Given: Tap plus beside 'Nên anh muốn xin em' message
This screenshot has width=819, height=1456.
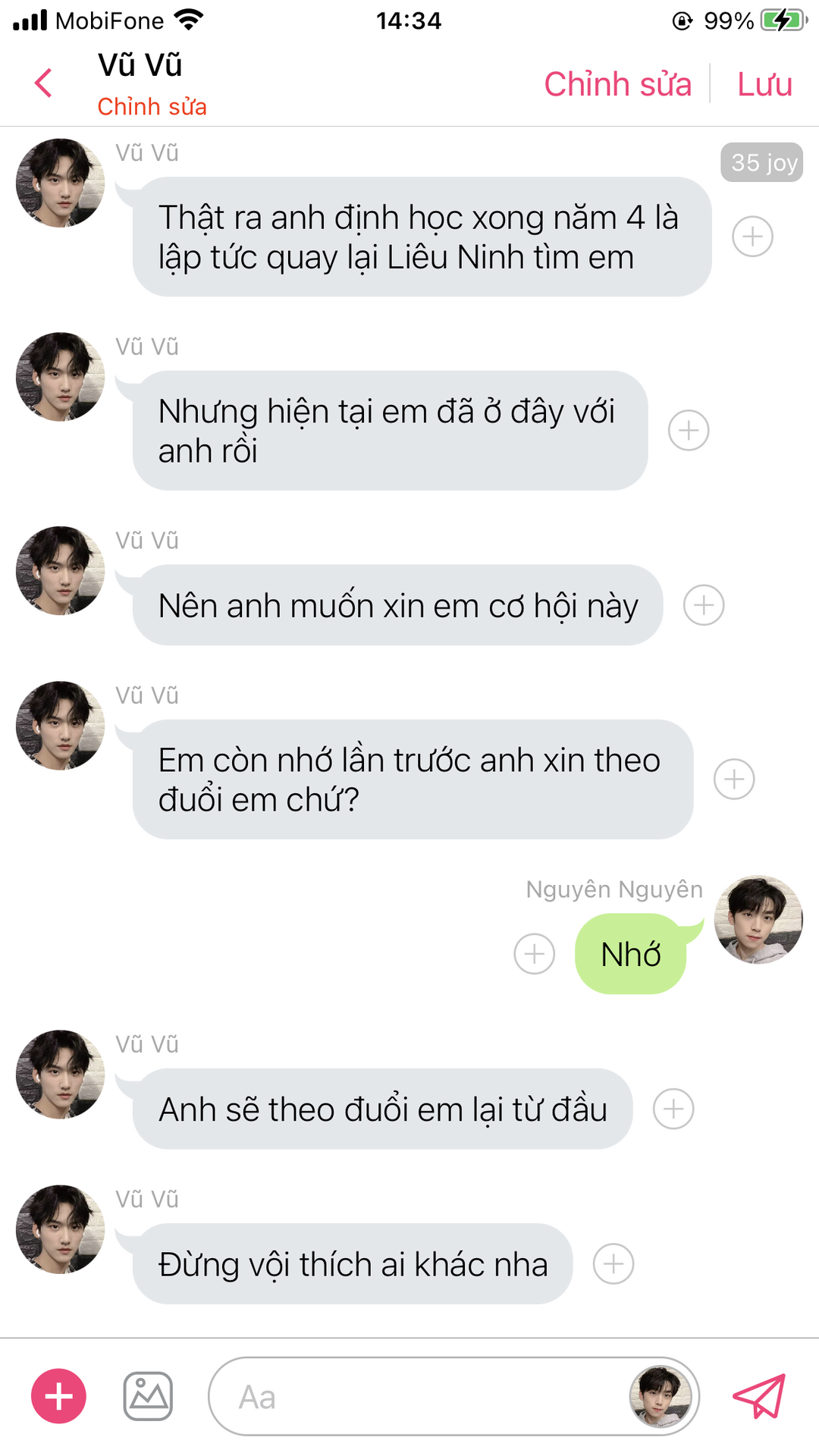Looking at the screenshot, I should point(703,605).
